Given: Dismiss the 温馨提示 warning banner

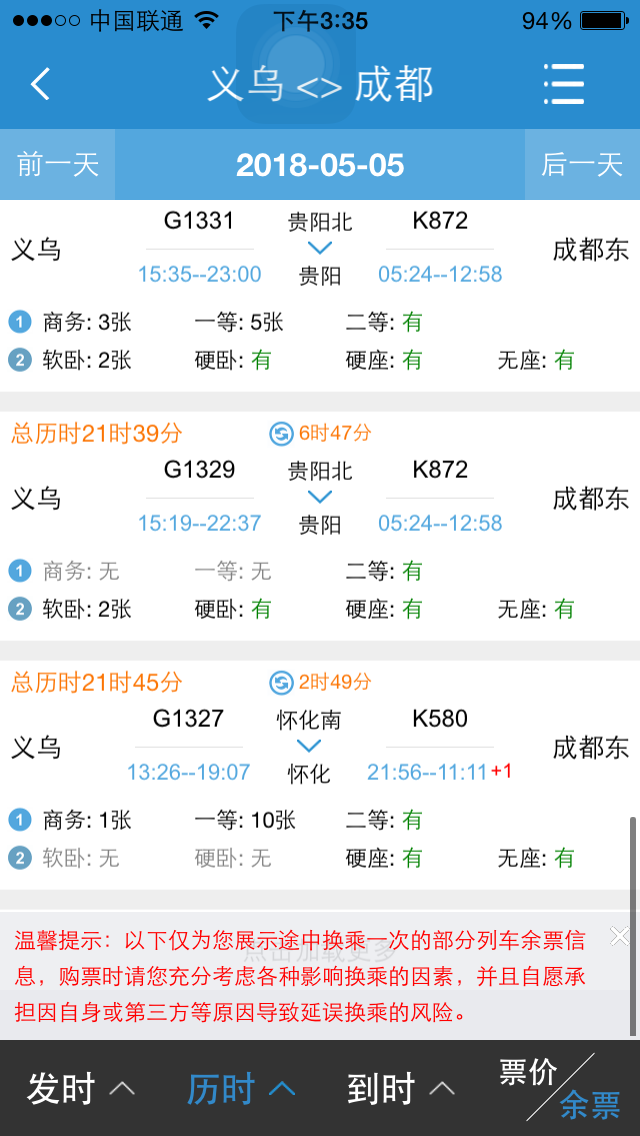Looking at the screenshot, I should [620, 936].
